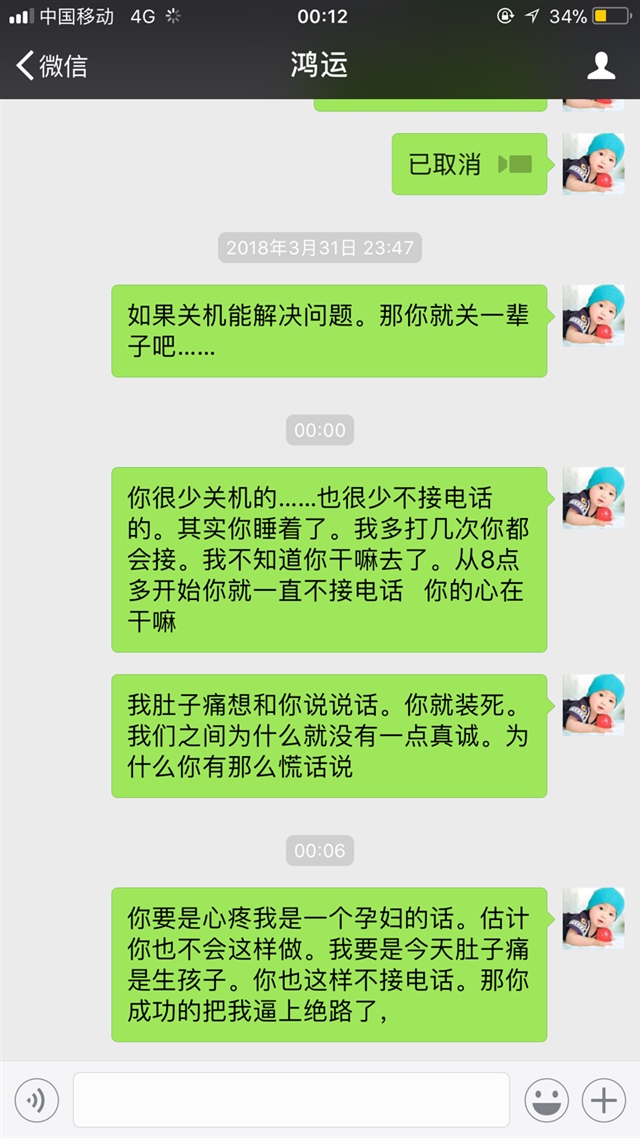Open avatar beside 你很少关机的 message

pyautogui.click(x=593, y=497)
